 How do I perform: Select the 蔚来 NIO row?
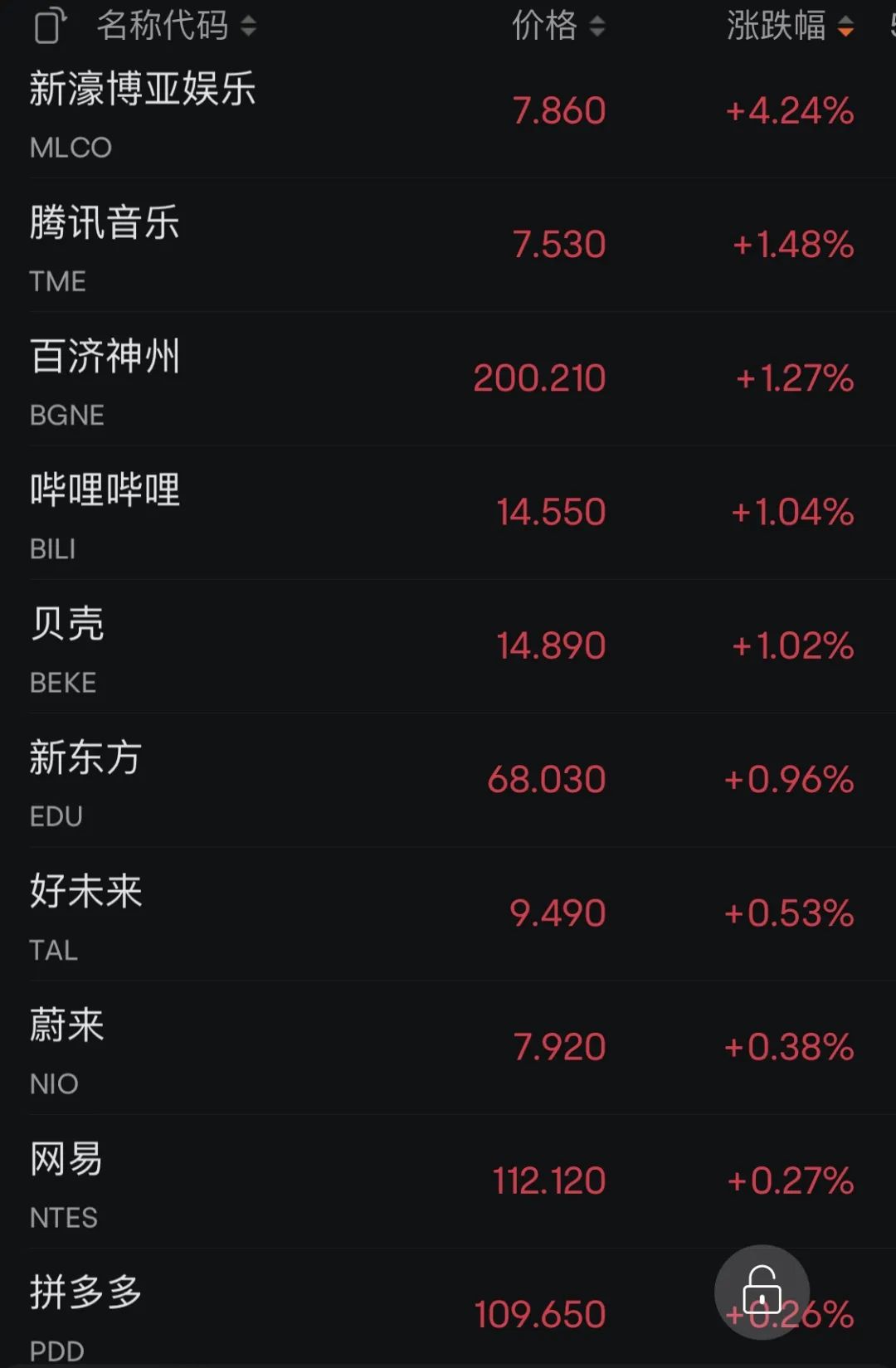[332, 1048]
